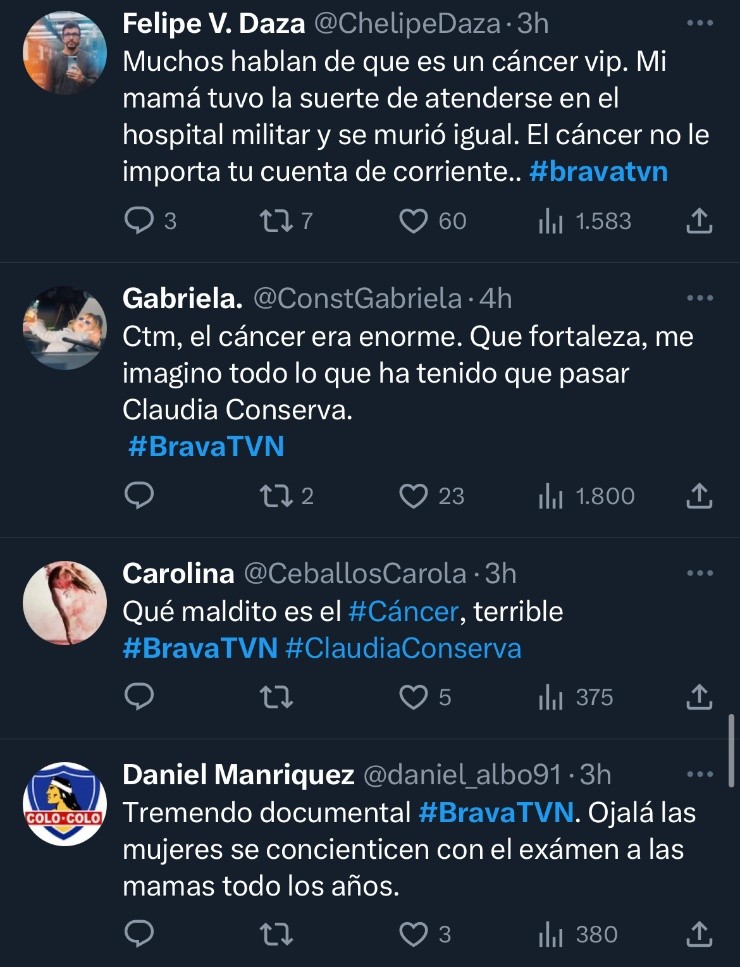Reply to Daniel Manriquez's tweet
The height and width of the screenshot is (967, 740).
click(139, 934)
